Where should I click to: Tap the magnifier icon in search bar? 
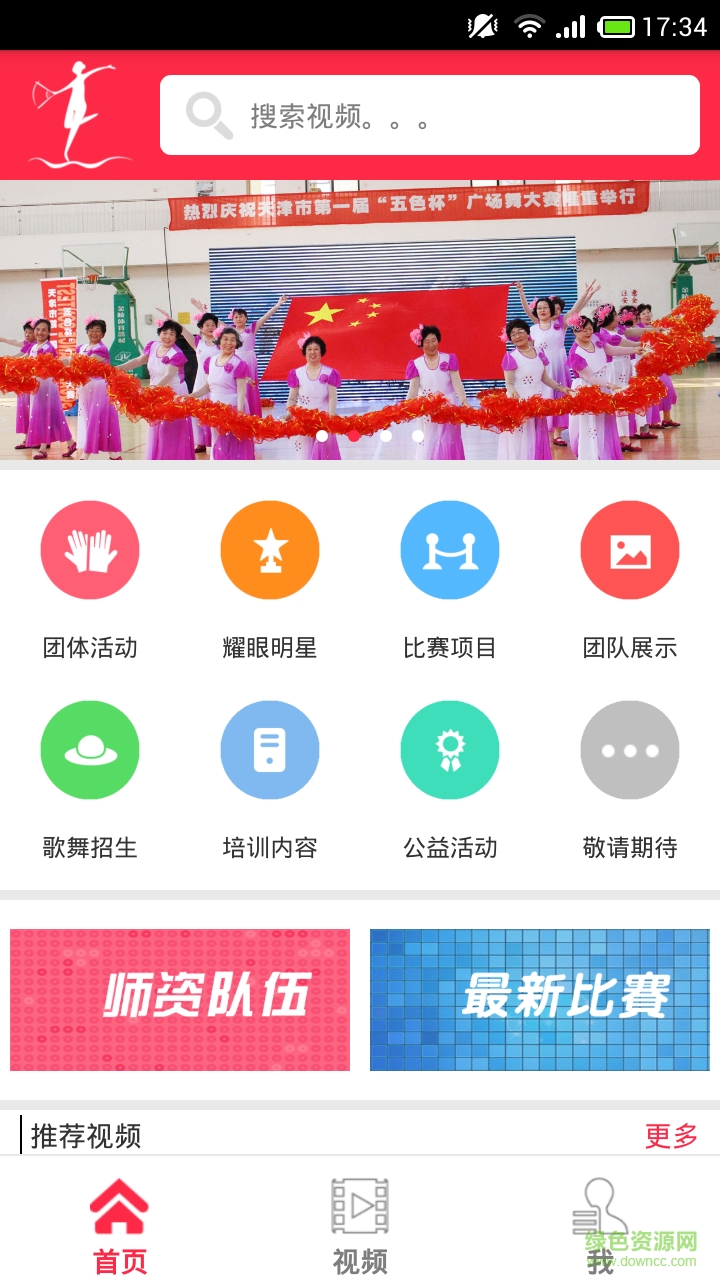point(207,113)
